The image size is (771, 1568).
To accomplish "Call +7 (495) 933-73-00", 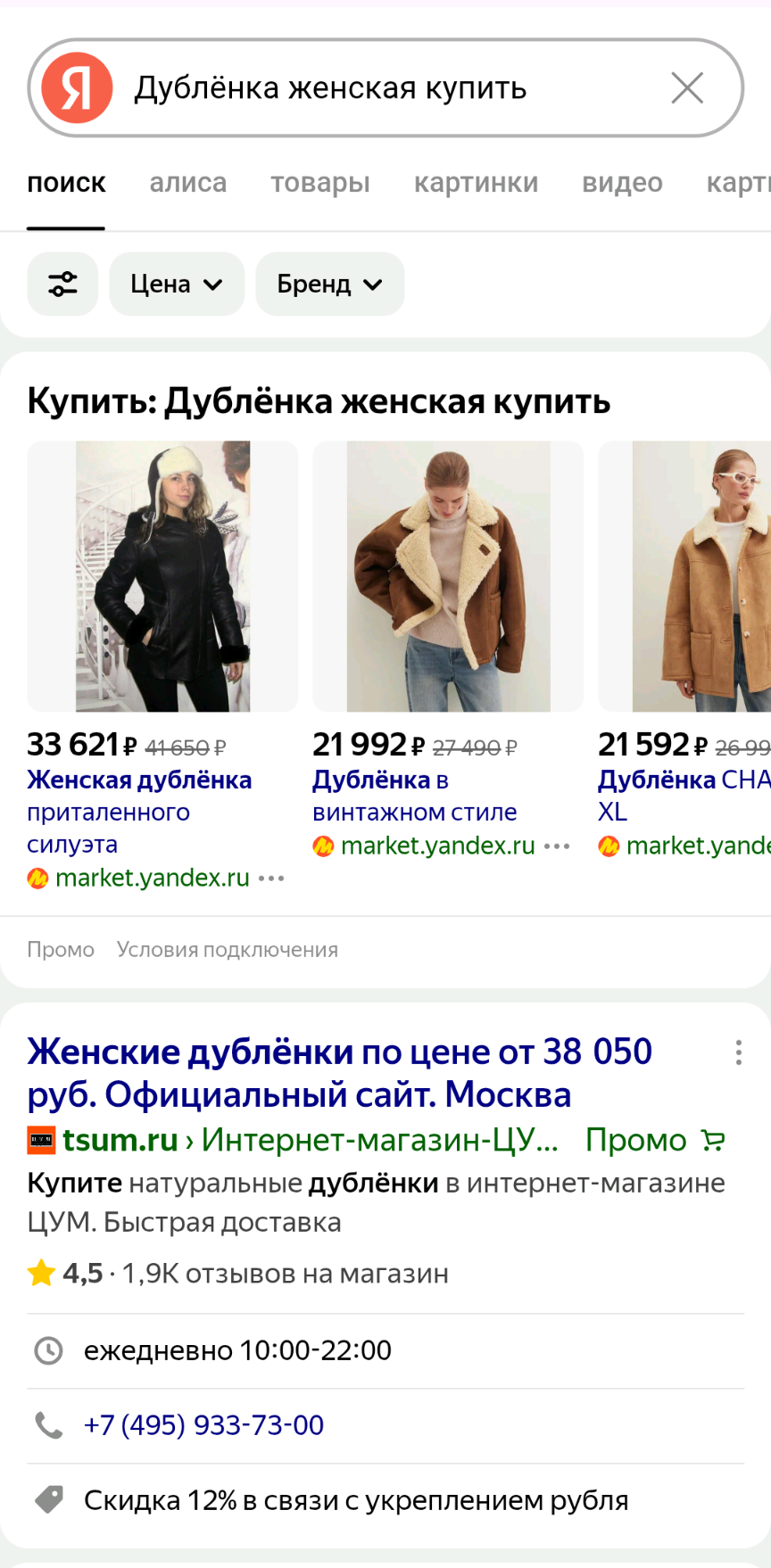I will [203, 1425].
